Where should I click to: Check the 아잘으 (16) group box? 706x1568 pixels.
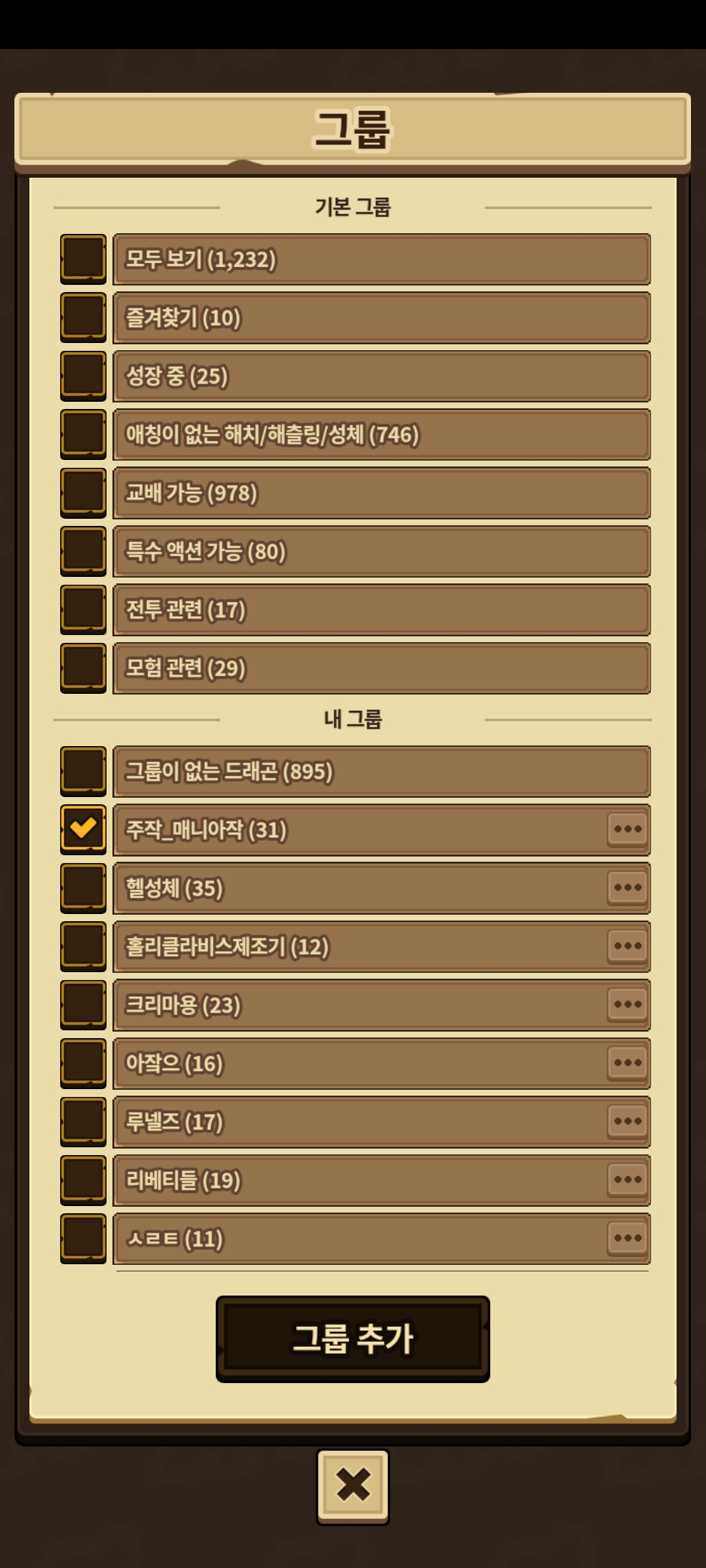pos(83,1063)
